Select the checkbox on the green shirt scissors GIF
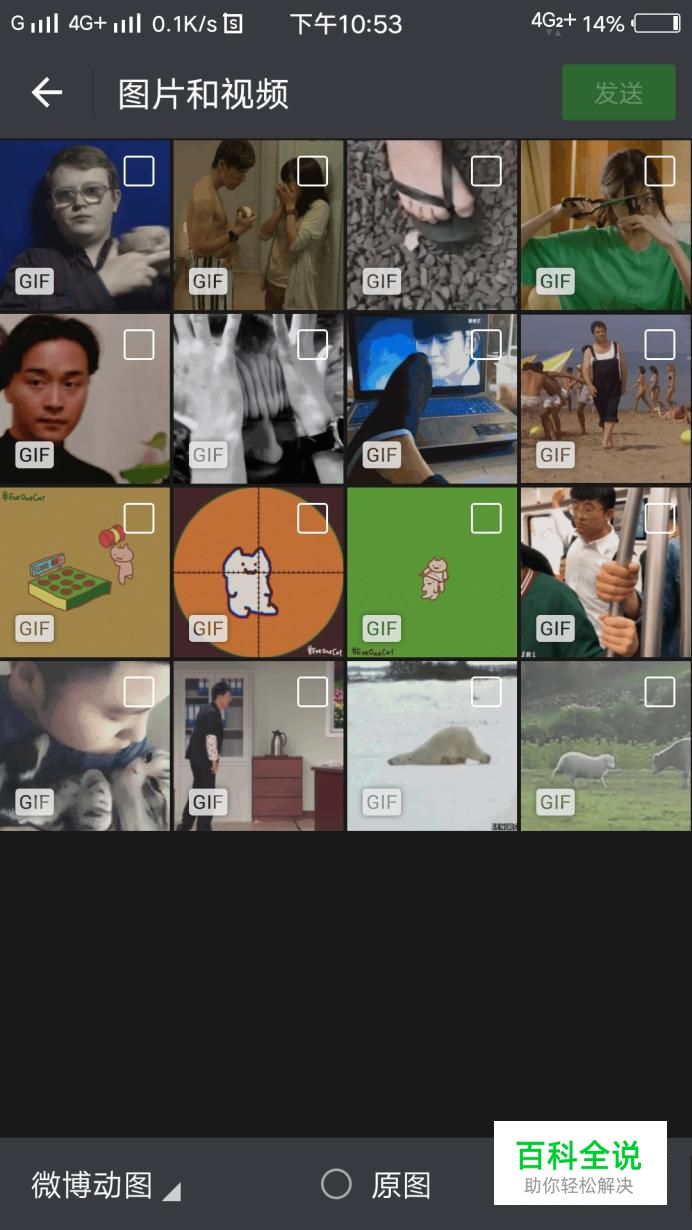The image size is (692, 1230). point(660,171)
